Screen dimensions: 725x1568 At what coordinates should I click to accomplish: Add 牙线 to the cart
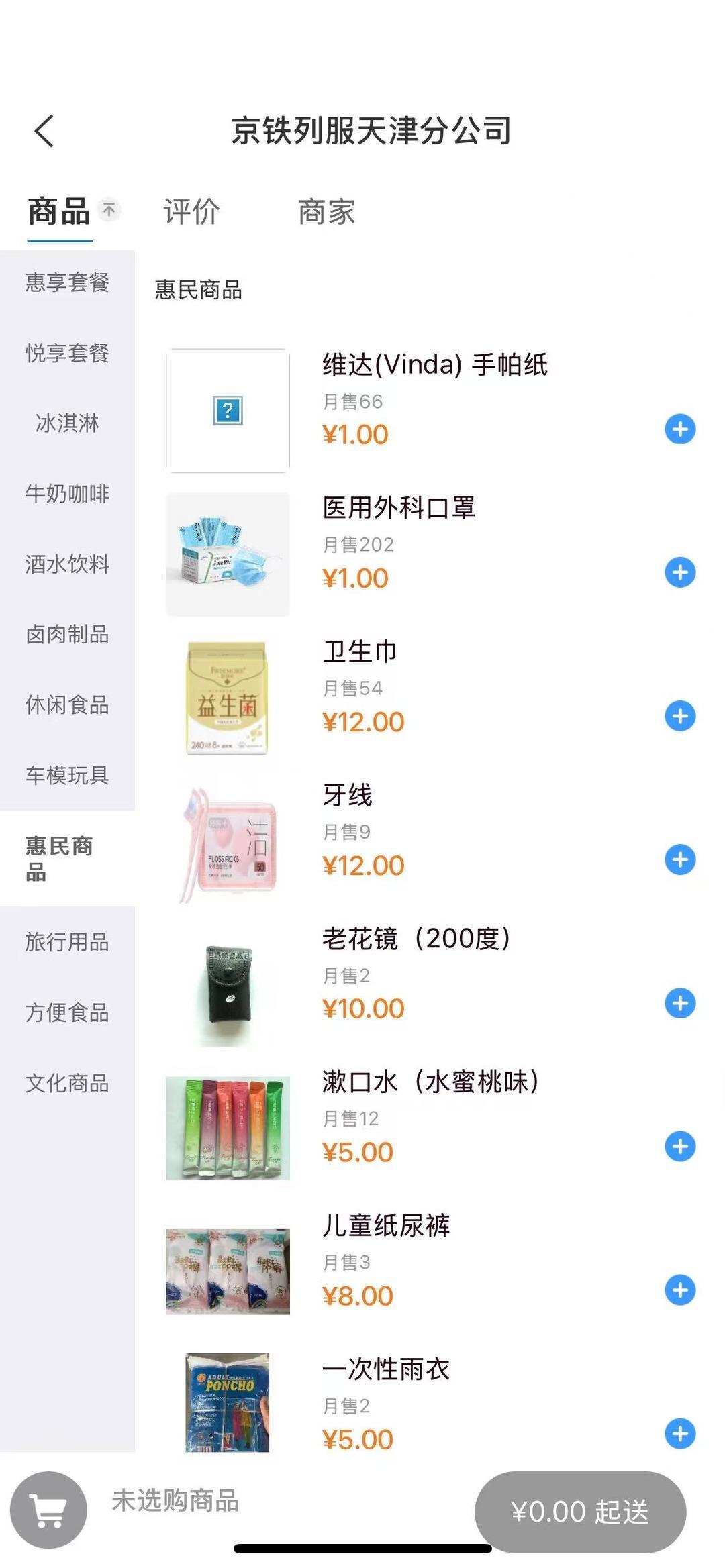[x=680, y=859]
